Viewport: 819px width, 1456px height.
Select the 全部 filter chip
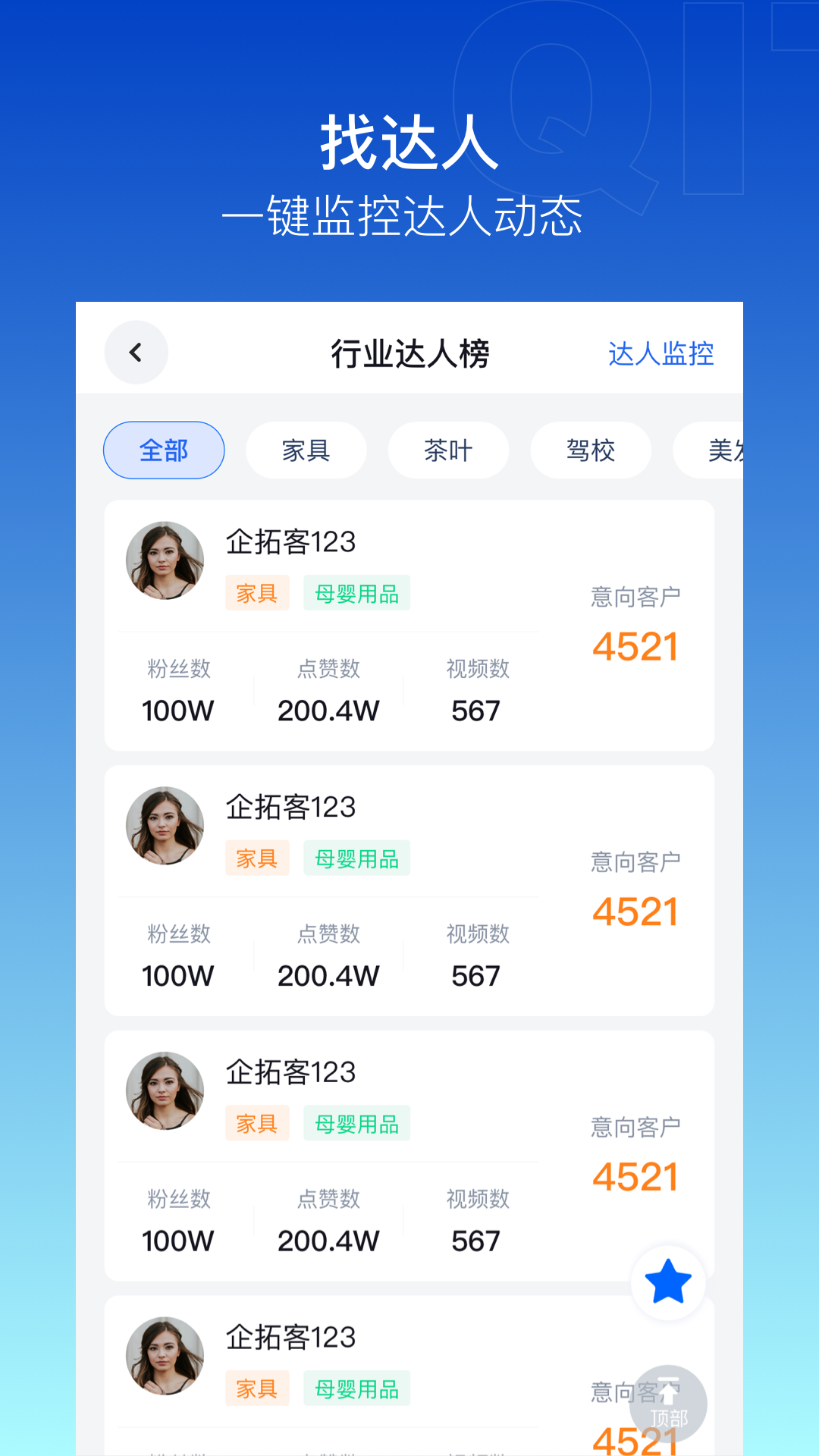pyautogui.click(x=163, y=450)
